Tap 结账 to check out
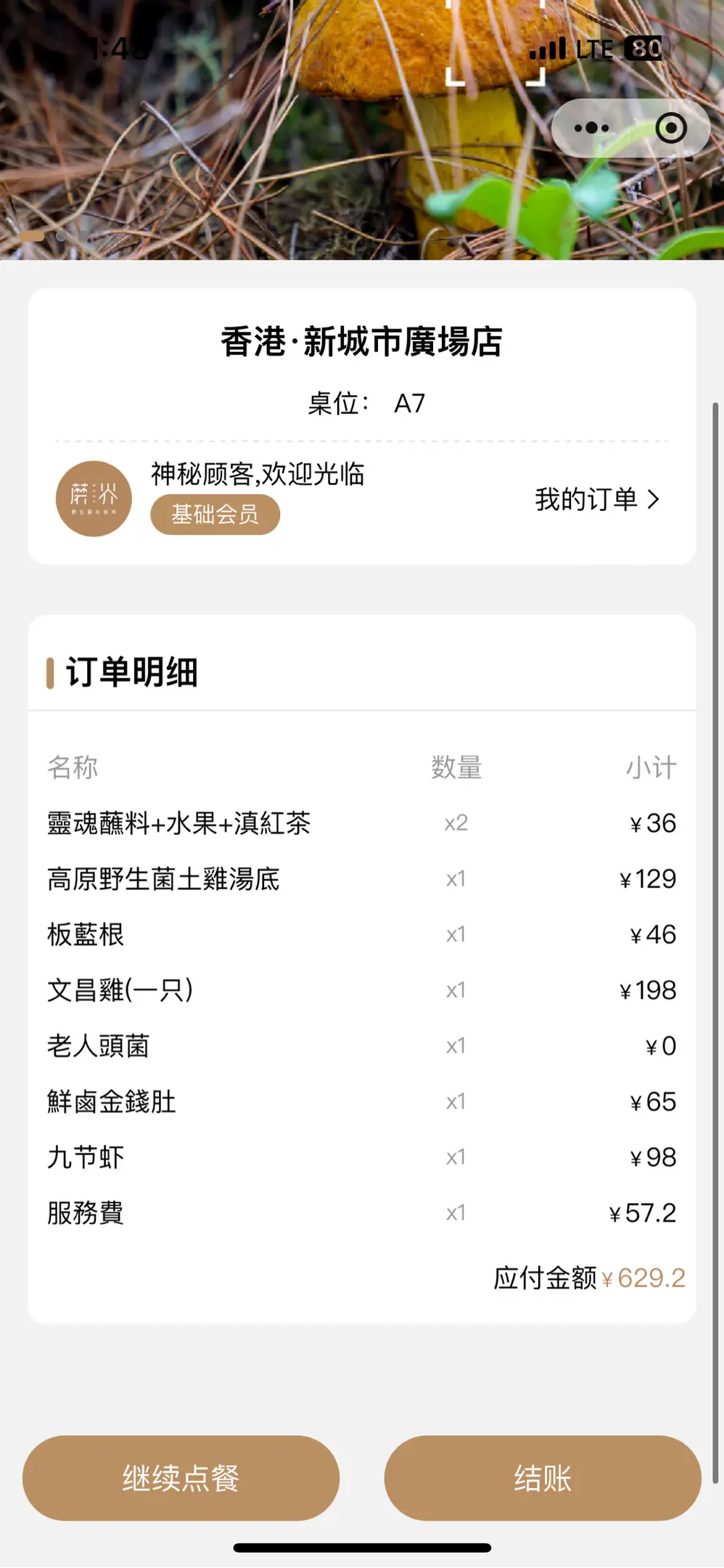This screenshot has width=724, height=1568. point(542,1478)
